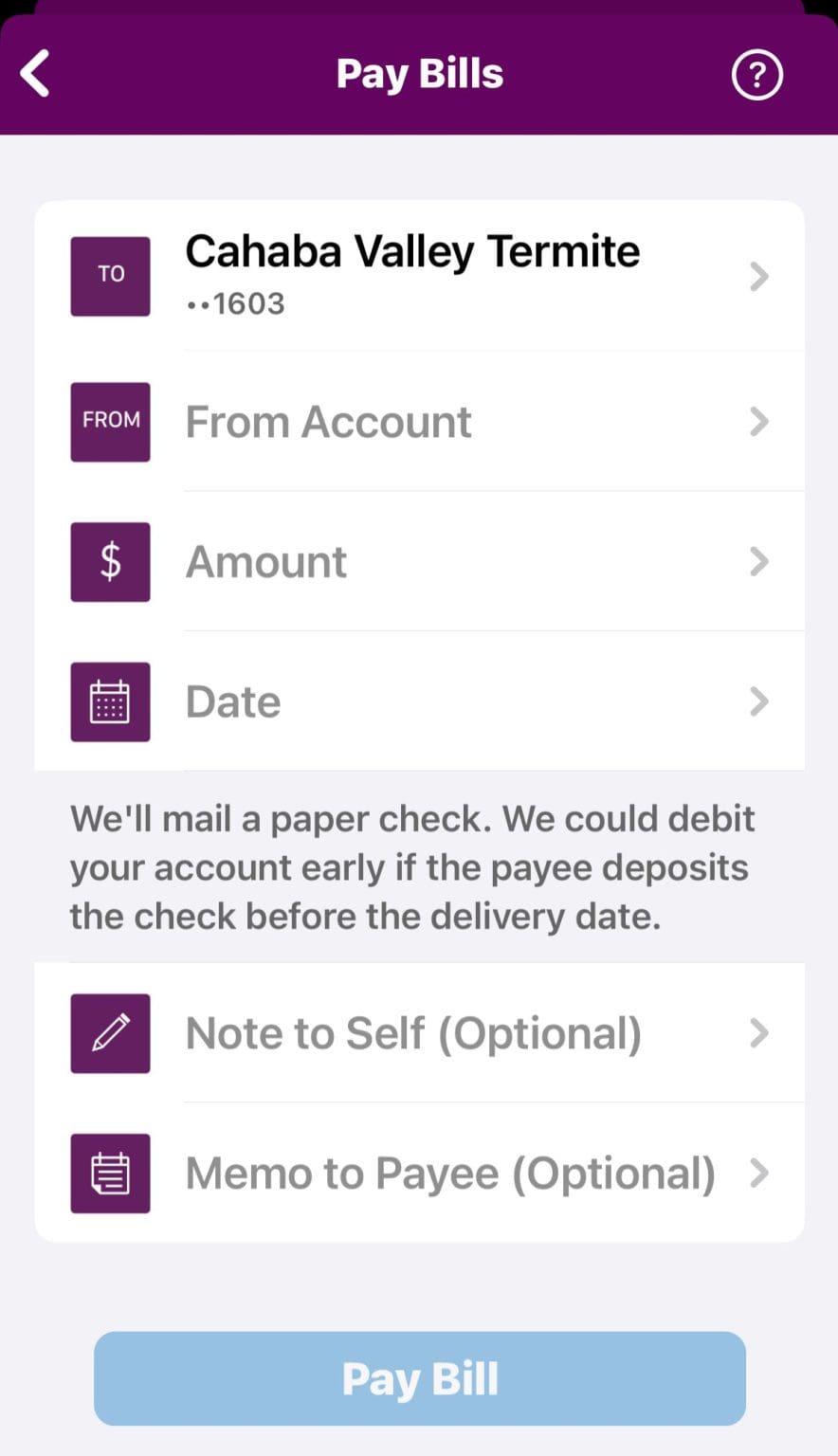Screen dimensions: 838x1456
Task: Open the From Account chevron
Action: [759, 422]
